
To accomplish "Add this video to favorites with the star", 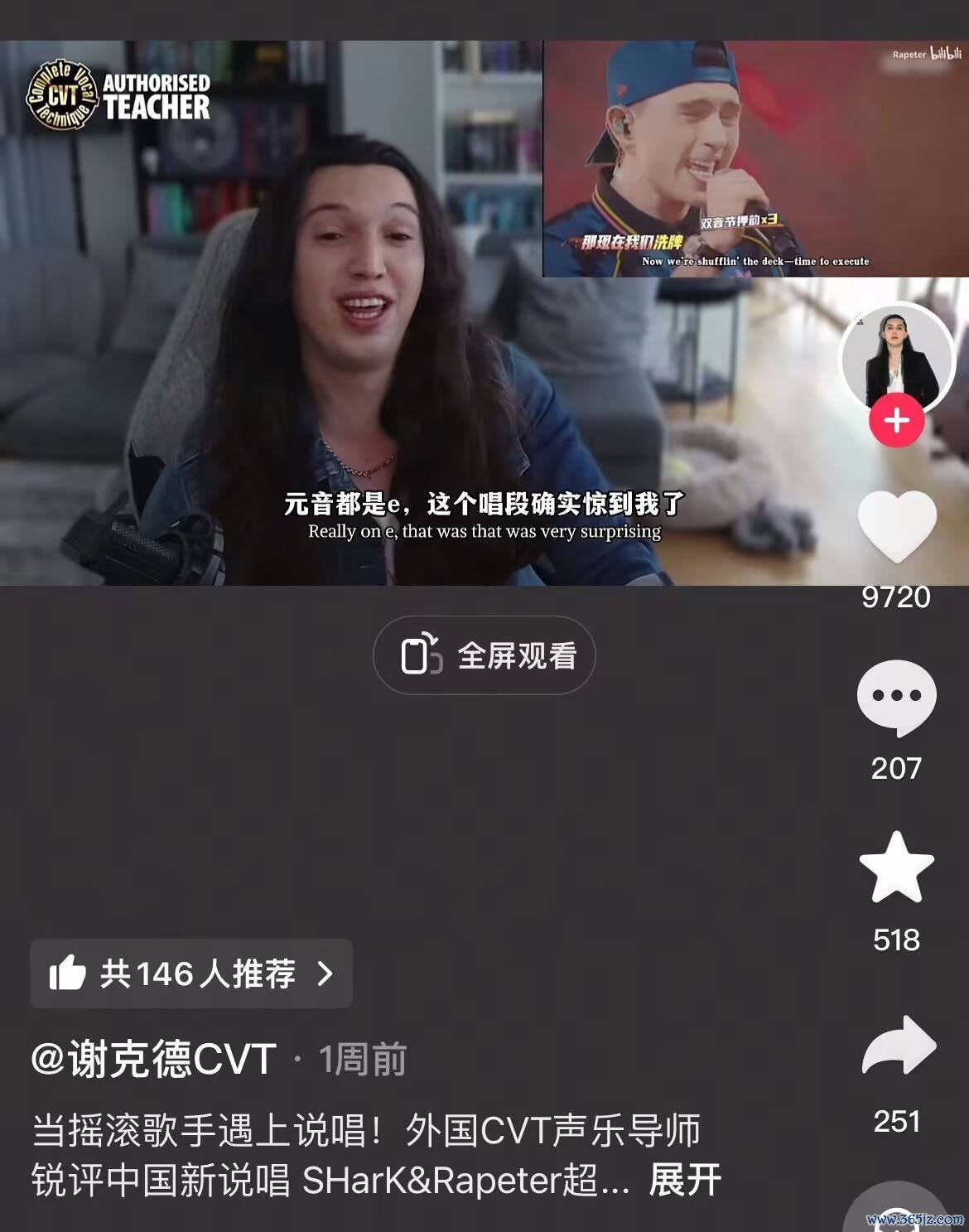I will (x=896, y=868).
